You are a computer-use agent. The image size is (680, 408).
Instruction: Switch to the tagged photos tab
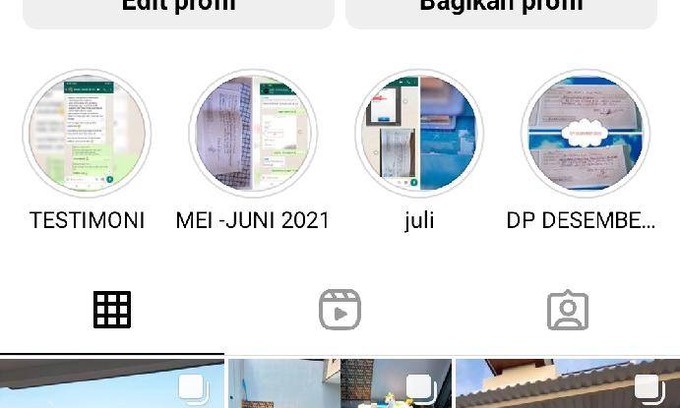coord(567,310)
